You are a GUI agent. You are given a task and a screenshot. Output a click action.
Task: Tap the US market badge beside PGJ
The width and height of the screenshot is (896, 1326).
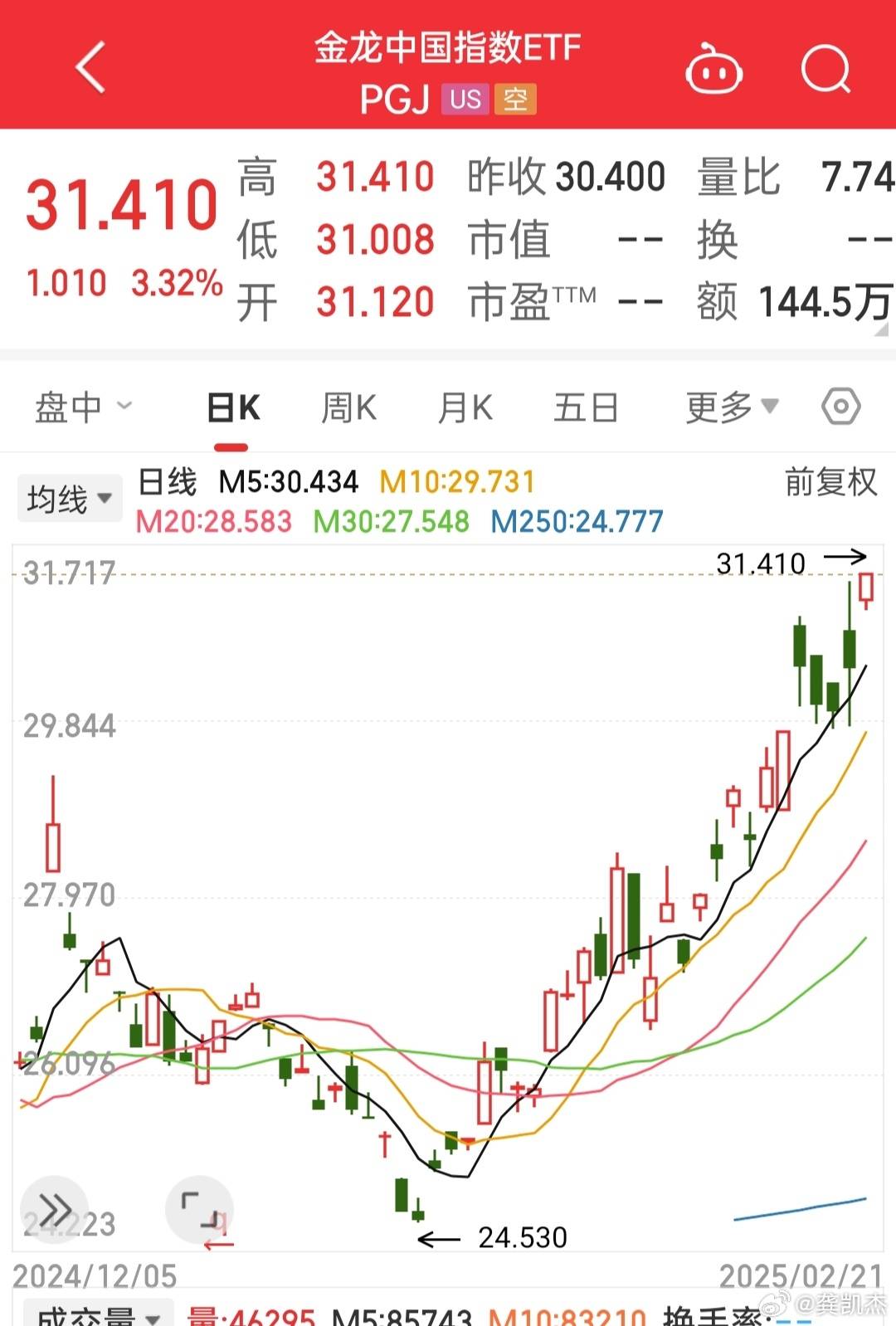coord(466,100)
